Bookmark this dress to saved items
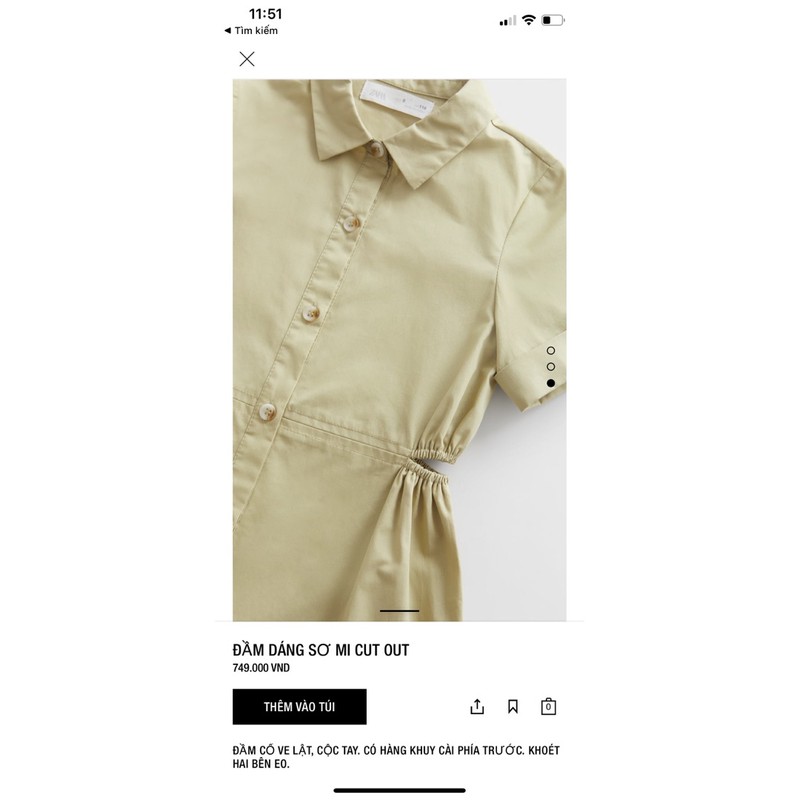The width and height of the screenshot is (800, 800). pos(513,707)
